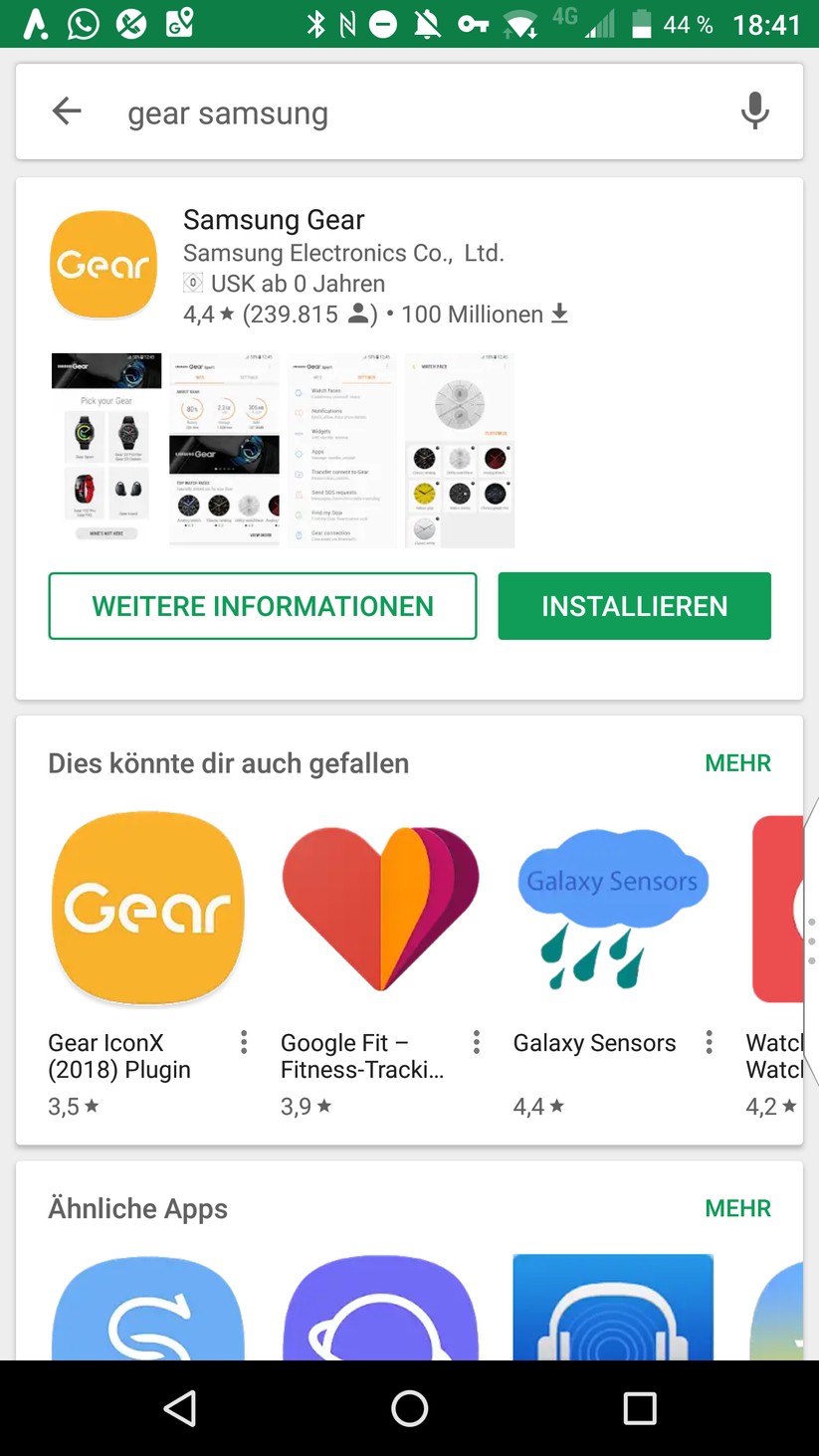This screenshot has width=819, height=1456.
Task: Open the Samsung Gear app listing
Action: 274,220
